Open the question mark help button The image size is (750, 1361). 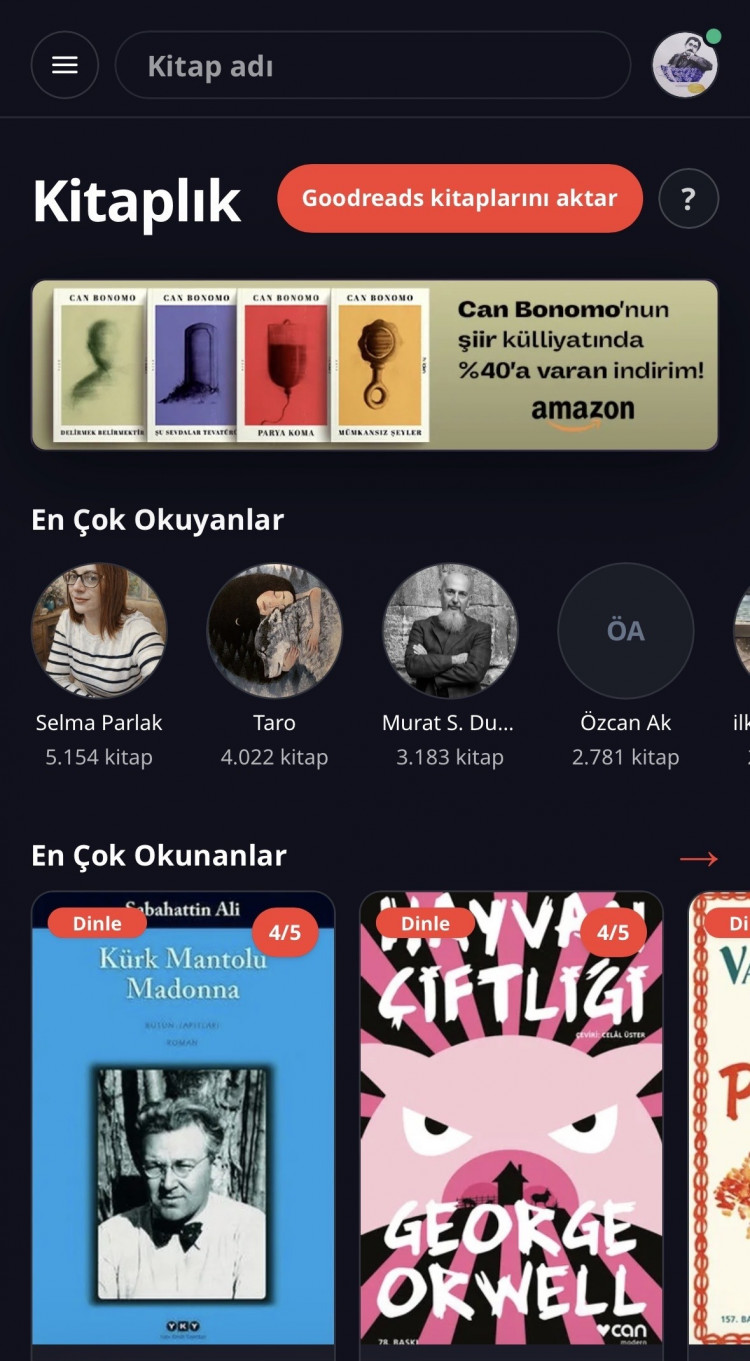[x=688, y=199]
